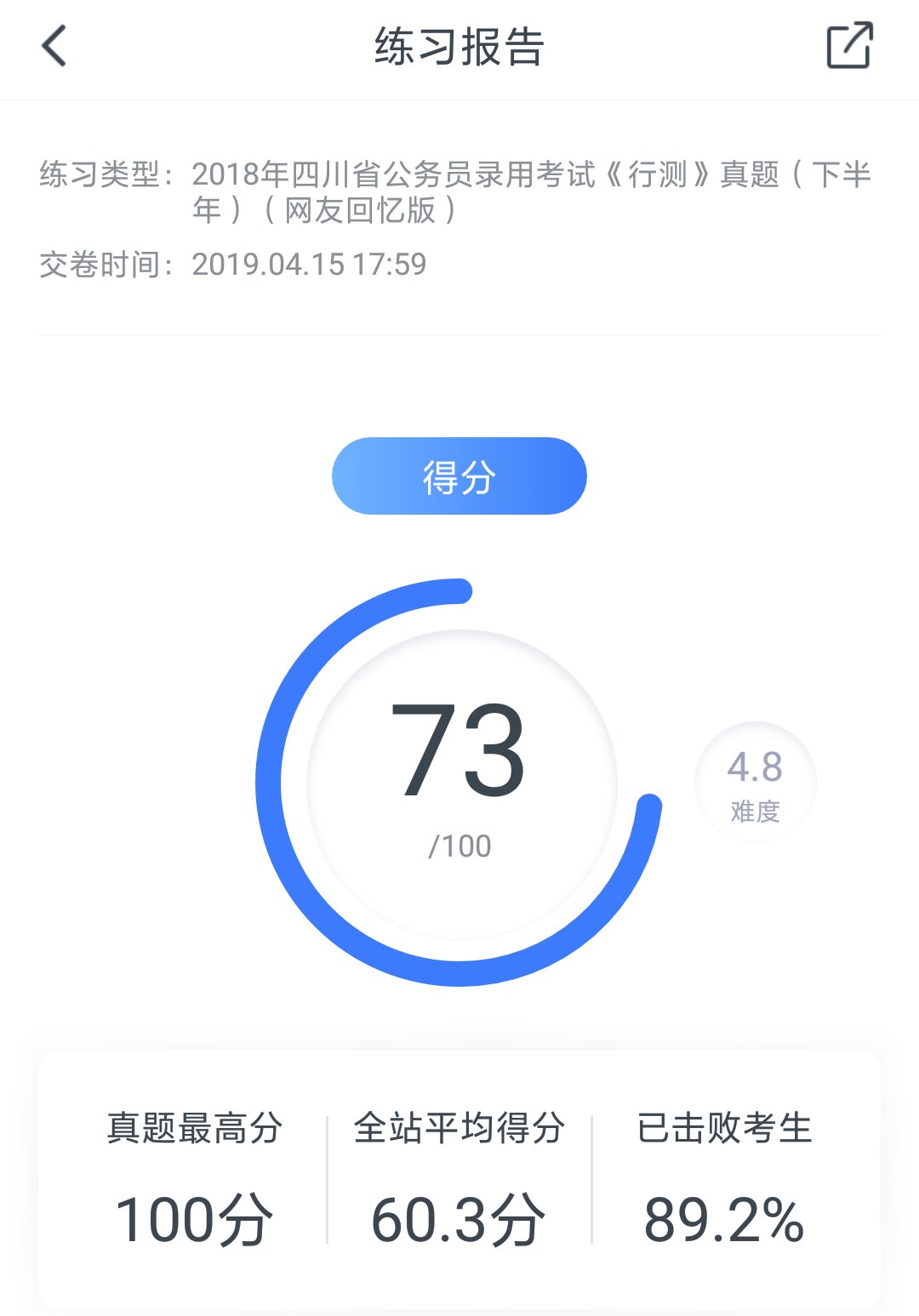Image resolution: width=919 pixels, height=1316 pixels.
Task: Tap the 得分 score button
Action: point(459,476)
